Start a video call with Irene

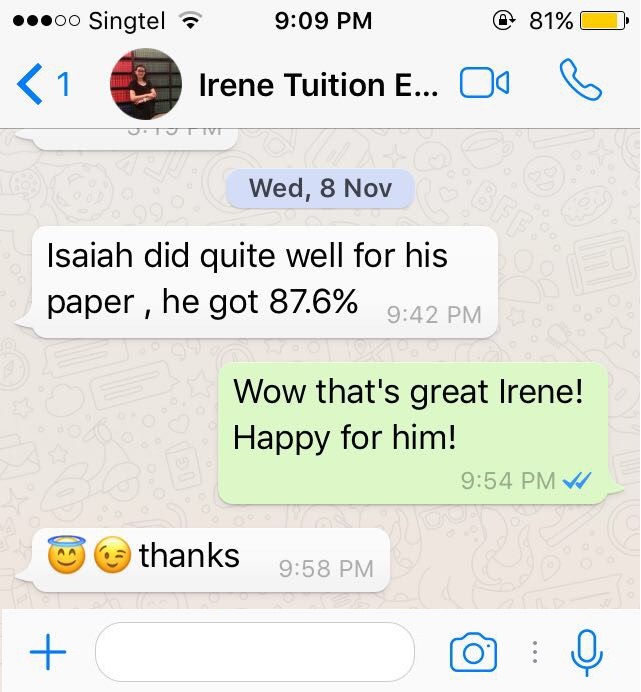[x=485, y=85]
